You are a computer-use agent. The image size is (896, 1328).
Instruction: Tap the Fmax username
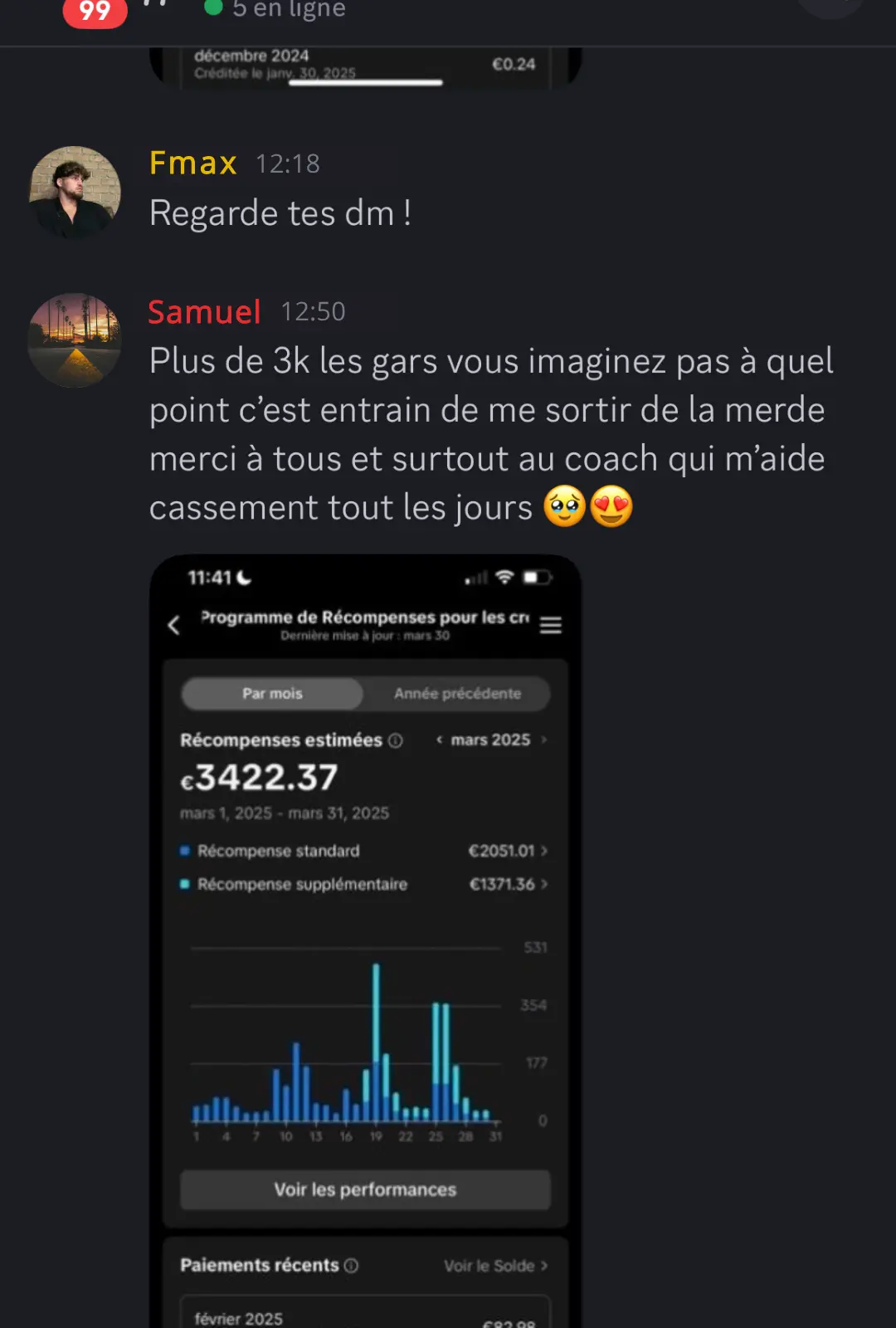[x=192, y=164]
